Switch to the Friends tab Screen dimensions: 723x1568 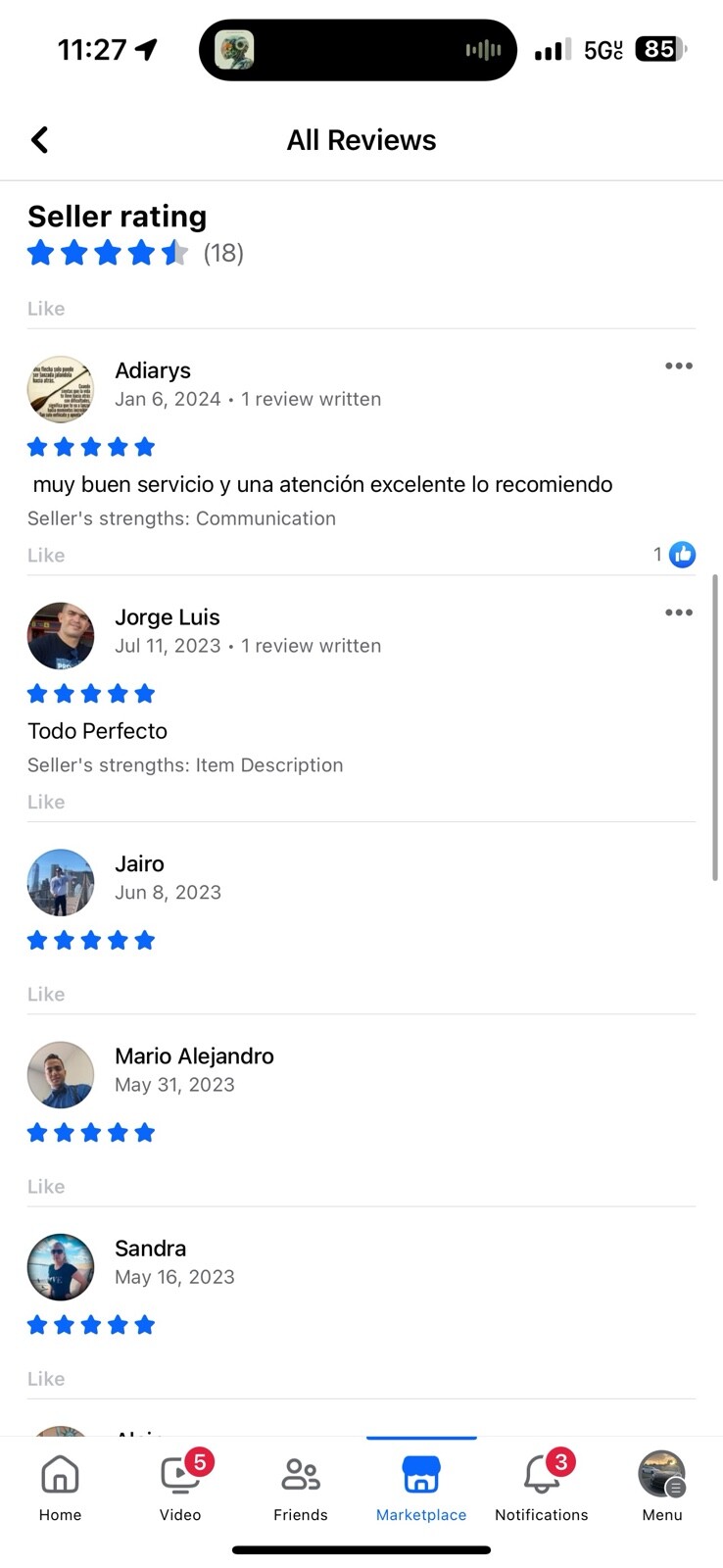pyautogui.click(x=301, y=1487)
